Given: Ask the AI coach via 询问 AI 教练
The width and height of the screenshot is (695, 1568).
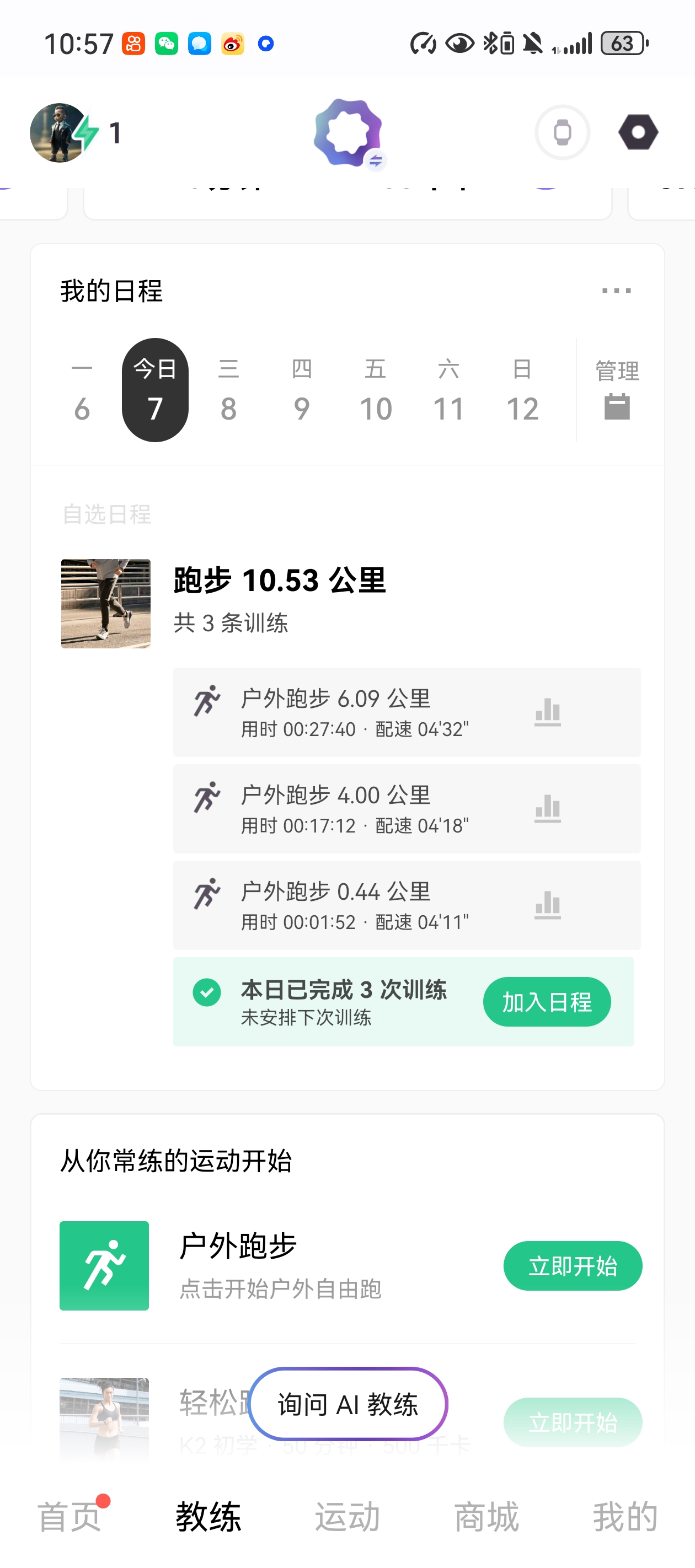Looking at the screenshot, I should 348,1404.
